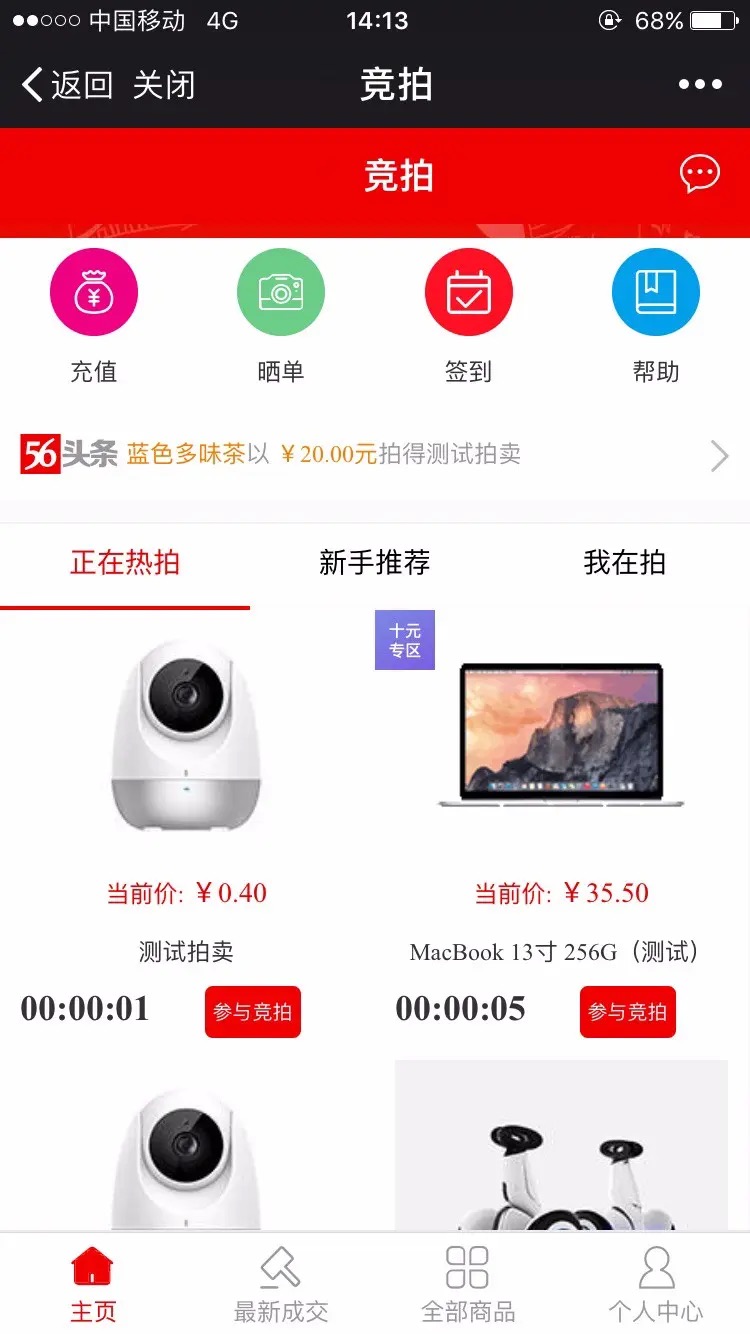This screenshot has height=1334, width=750.
Task: Click the message bubble icon in red header
Action: tap(699, 172)
